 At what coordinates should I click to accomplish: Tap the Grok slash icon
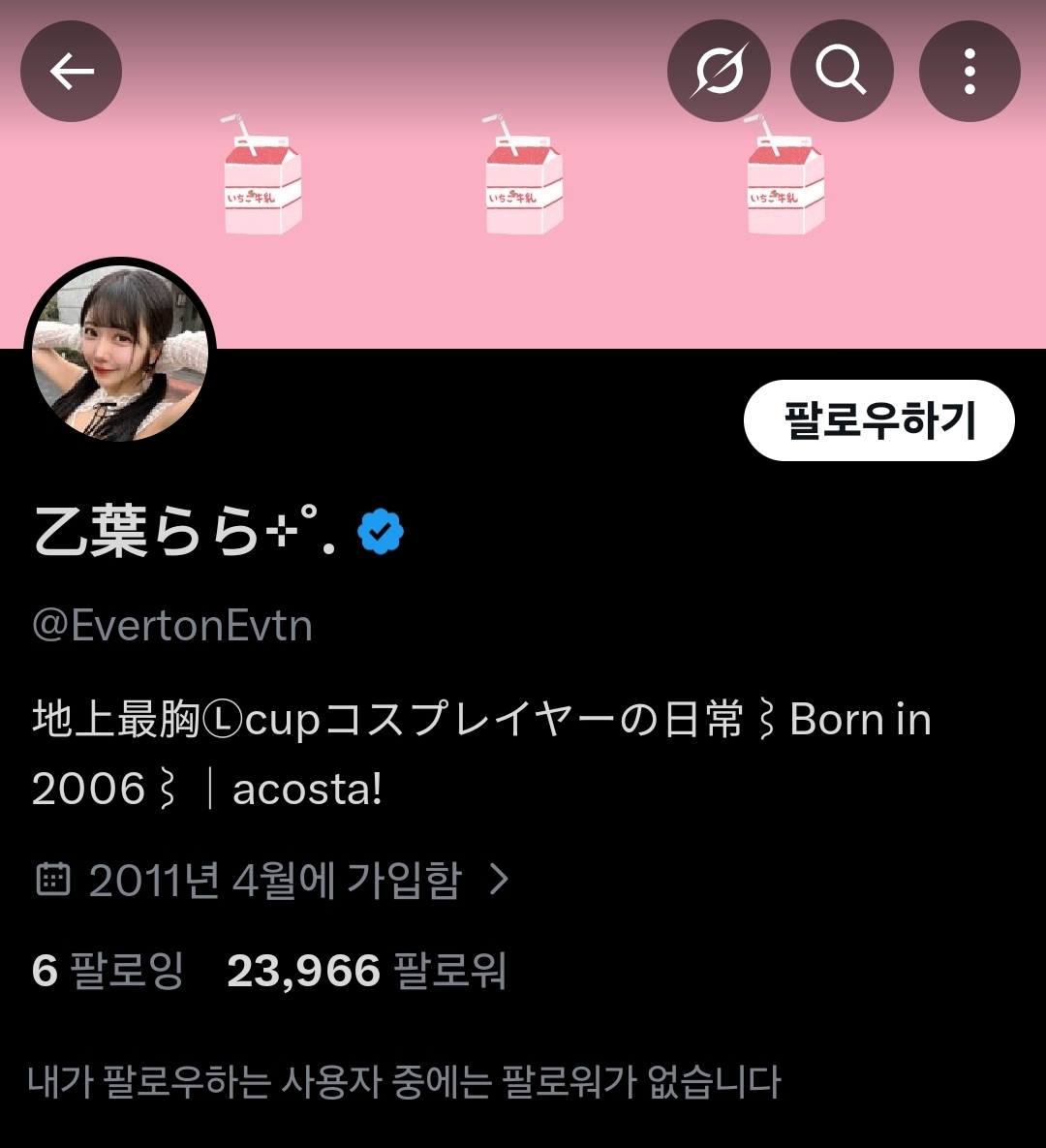point(719,71)
